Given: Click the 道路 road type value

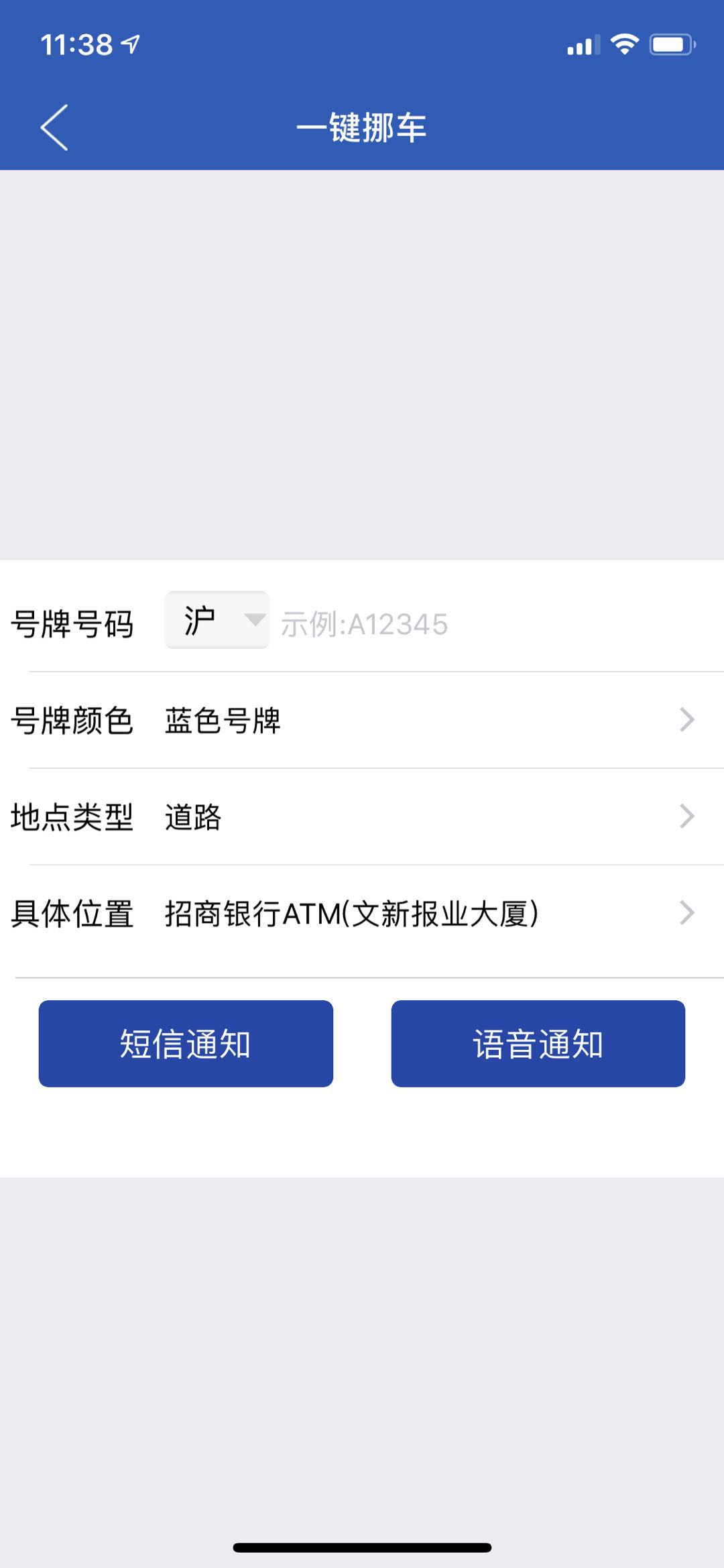Looking at the screenshot, I should pos(194,816).
